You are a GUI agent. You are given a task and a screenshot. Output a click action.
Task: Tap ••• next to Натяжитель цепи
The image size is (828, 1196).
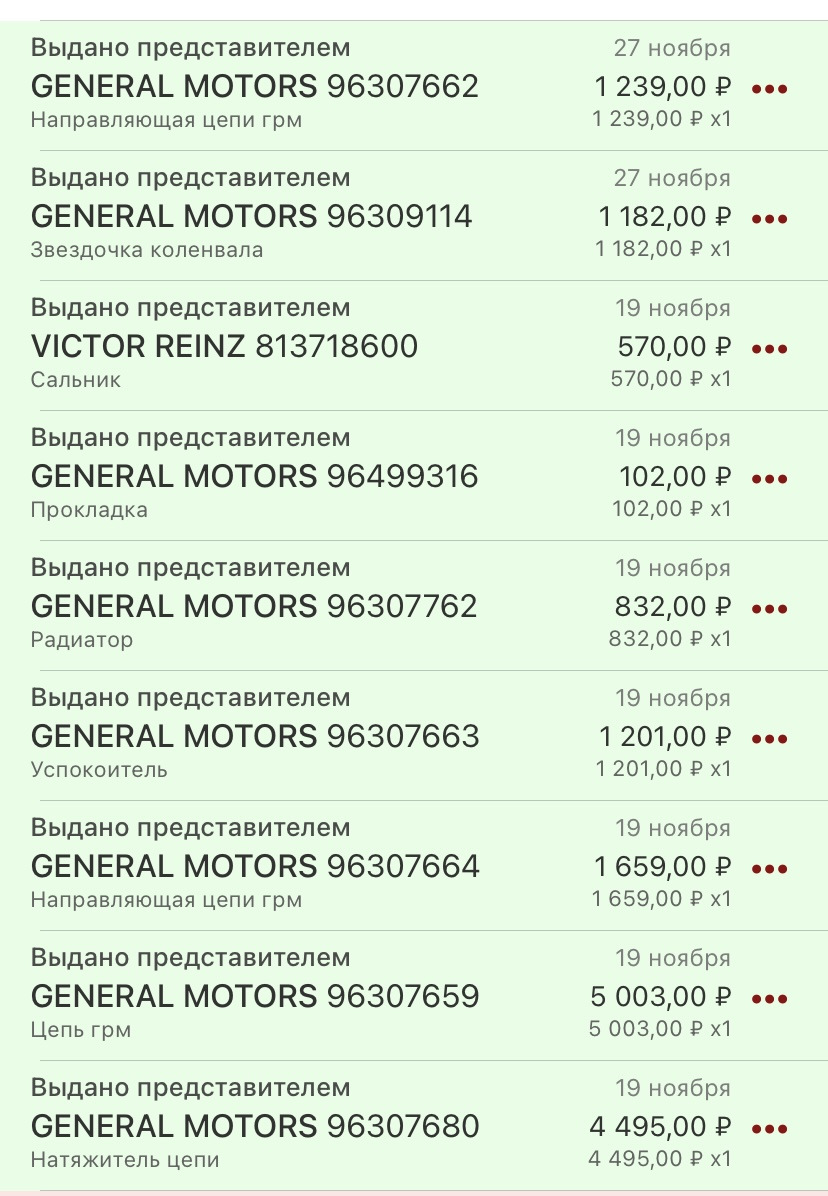(x=768, y=1128)
